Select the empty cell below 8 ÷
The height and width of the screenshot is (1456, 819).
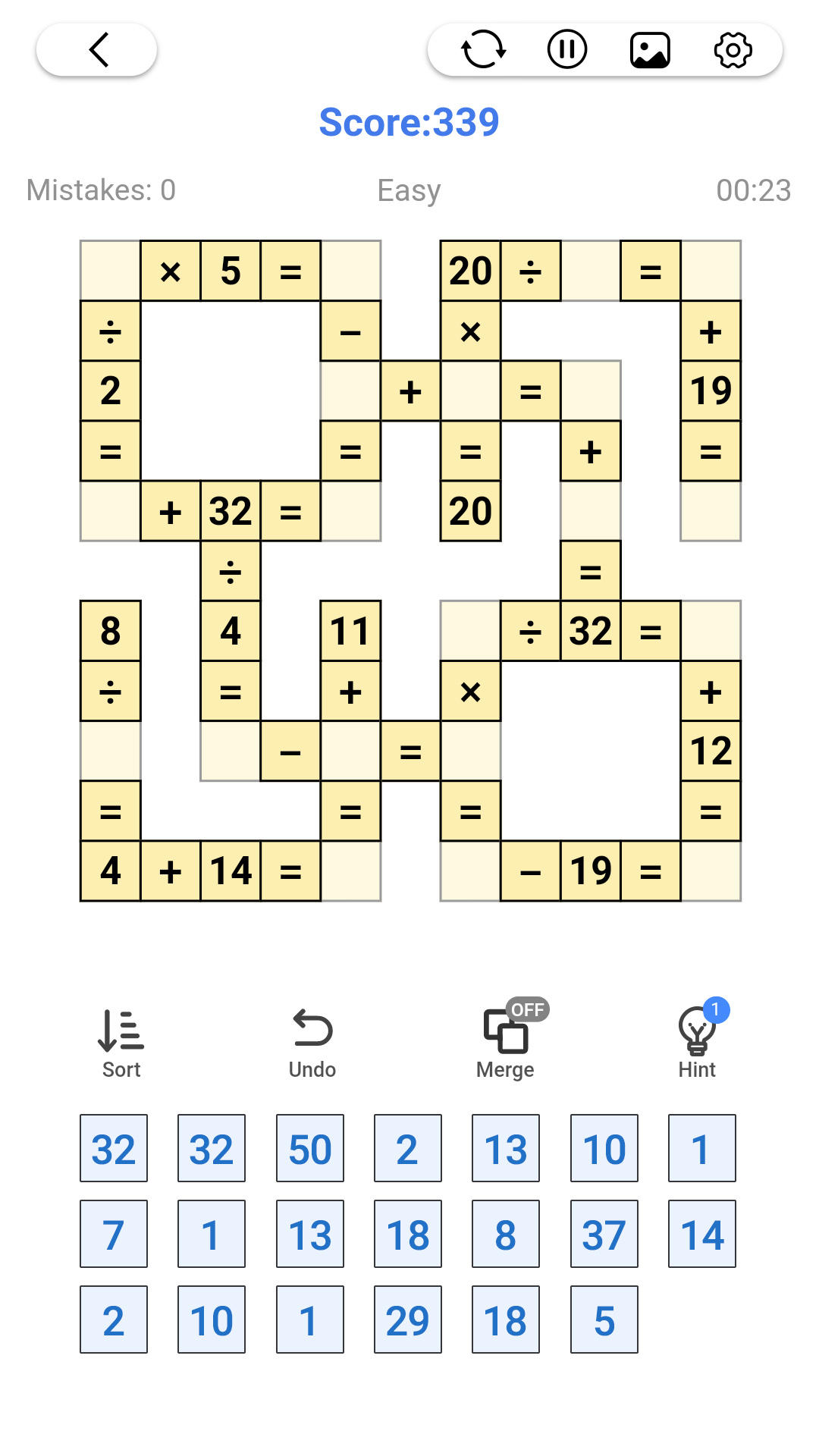pos(111,751)
